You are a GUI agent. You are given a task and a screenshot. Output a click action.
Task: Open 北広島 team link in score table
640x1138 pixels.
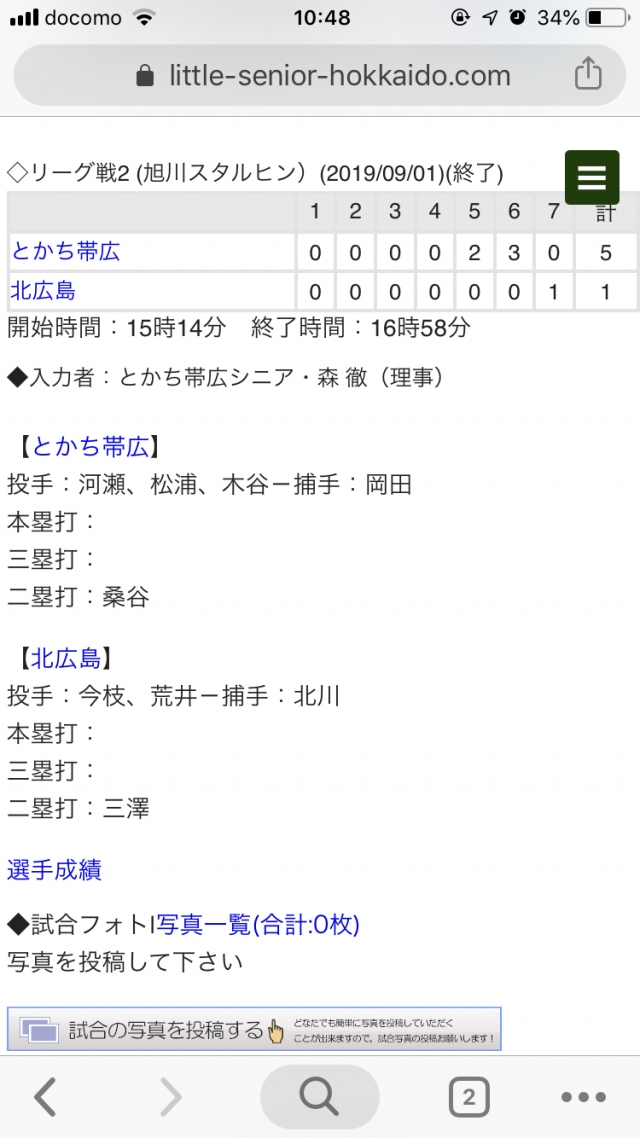click(x=43, y=291)
